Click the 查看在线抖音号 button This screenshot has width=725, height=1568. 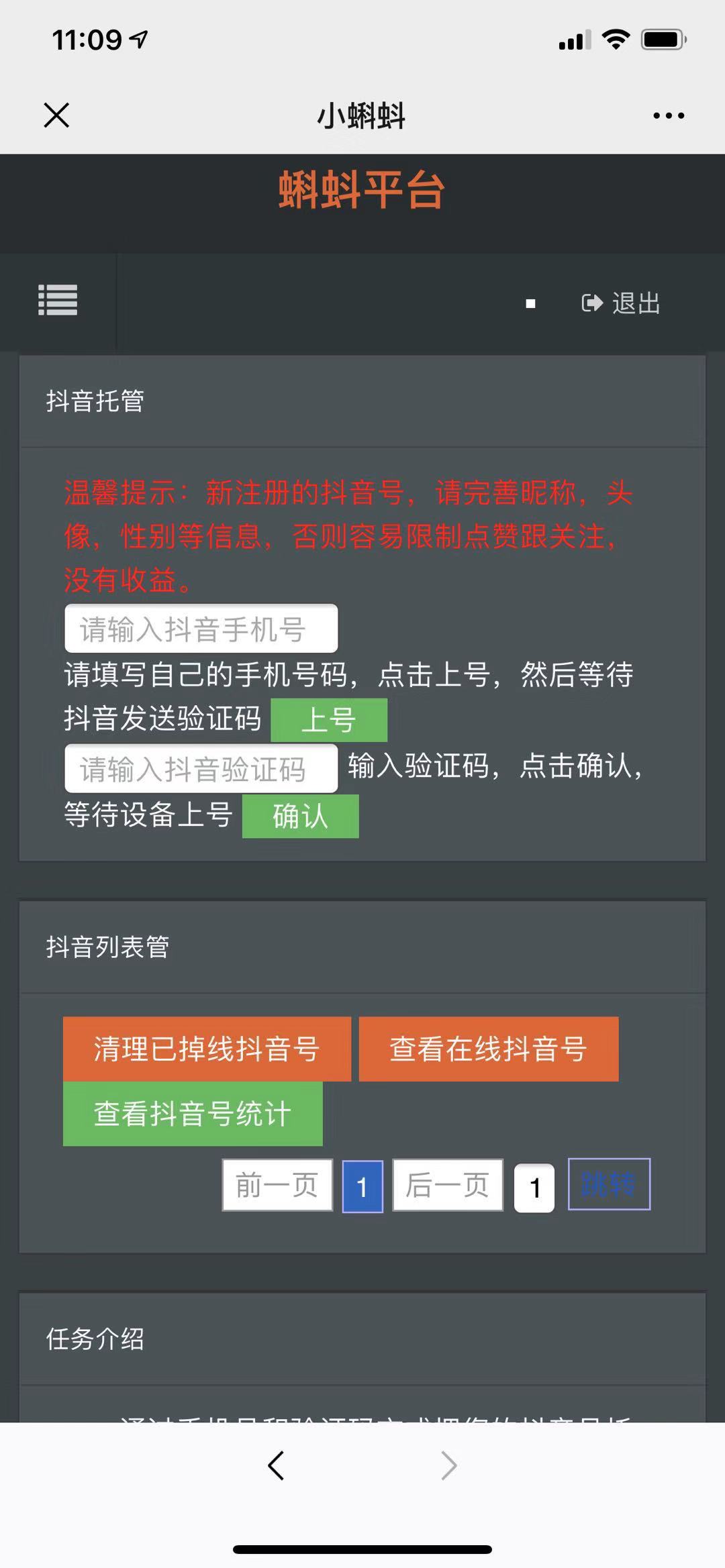click(x=489, y=1049)
